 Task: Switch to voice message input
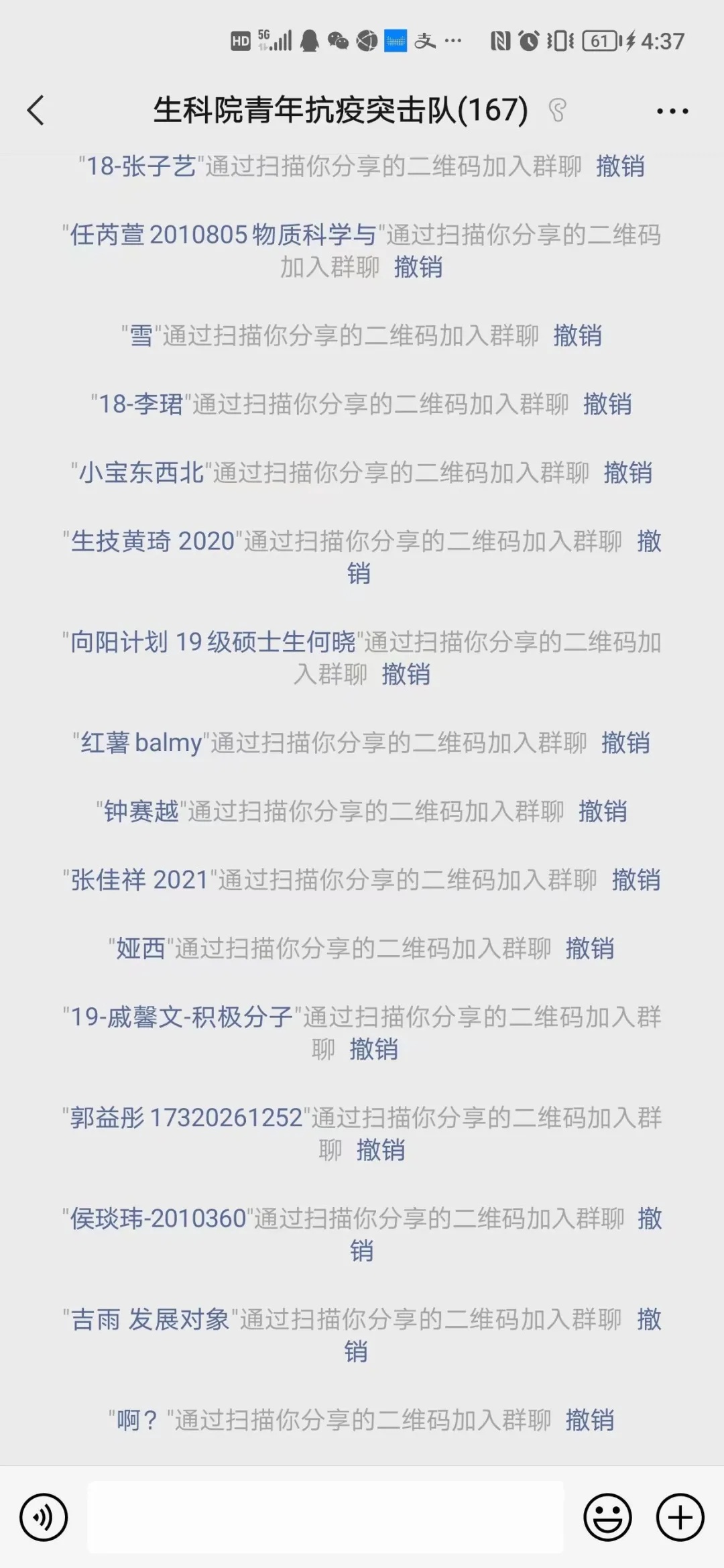(x=44, y=1517)
